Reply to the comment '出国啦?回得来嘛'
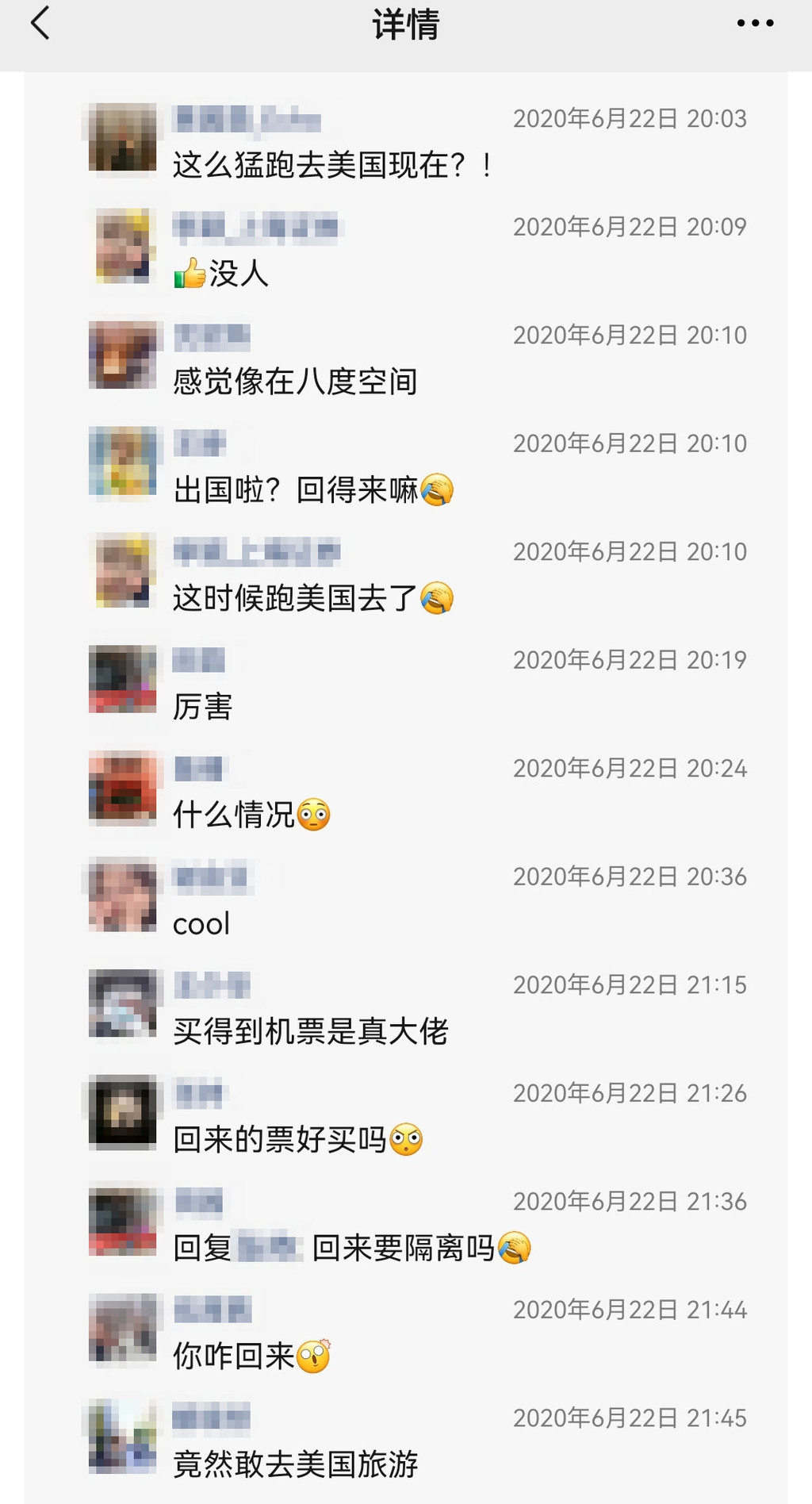The image size is (812, 1504). pos(312,490)
